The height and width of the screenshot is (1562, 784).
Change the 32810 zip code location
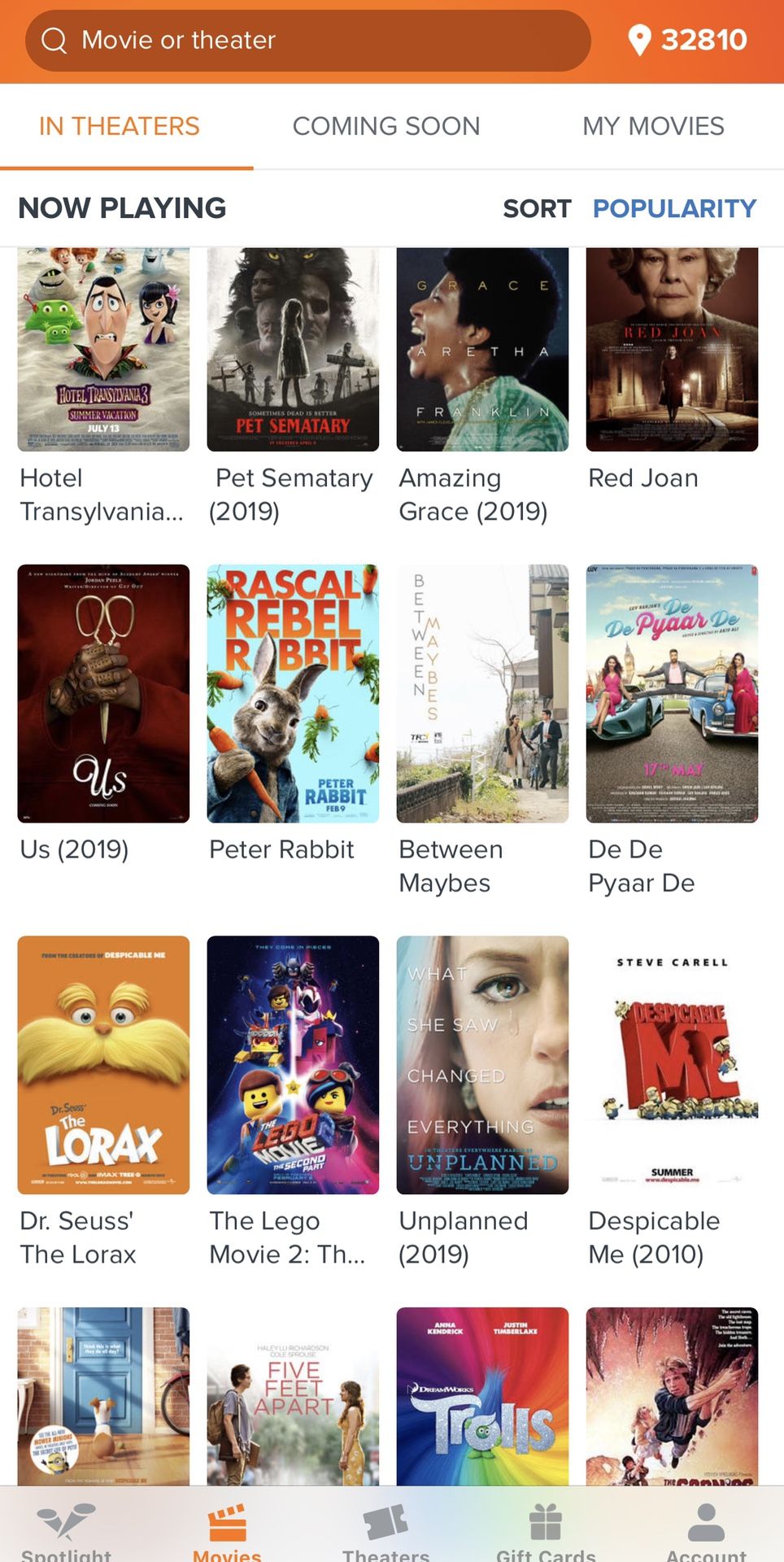(688, 40)
